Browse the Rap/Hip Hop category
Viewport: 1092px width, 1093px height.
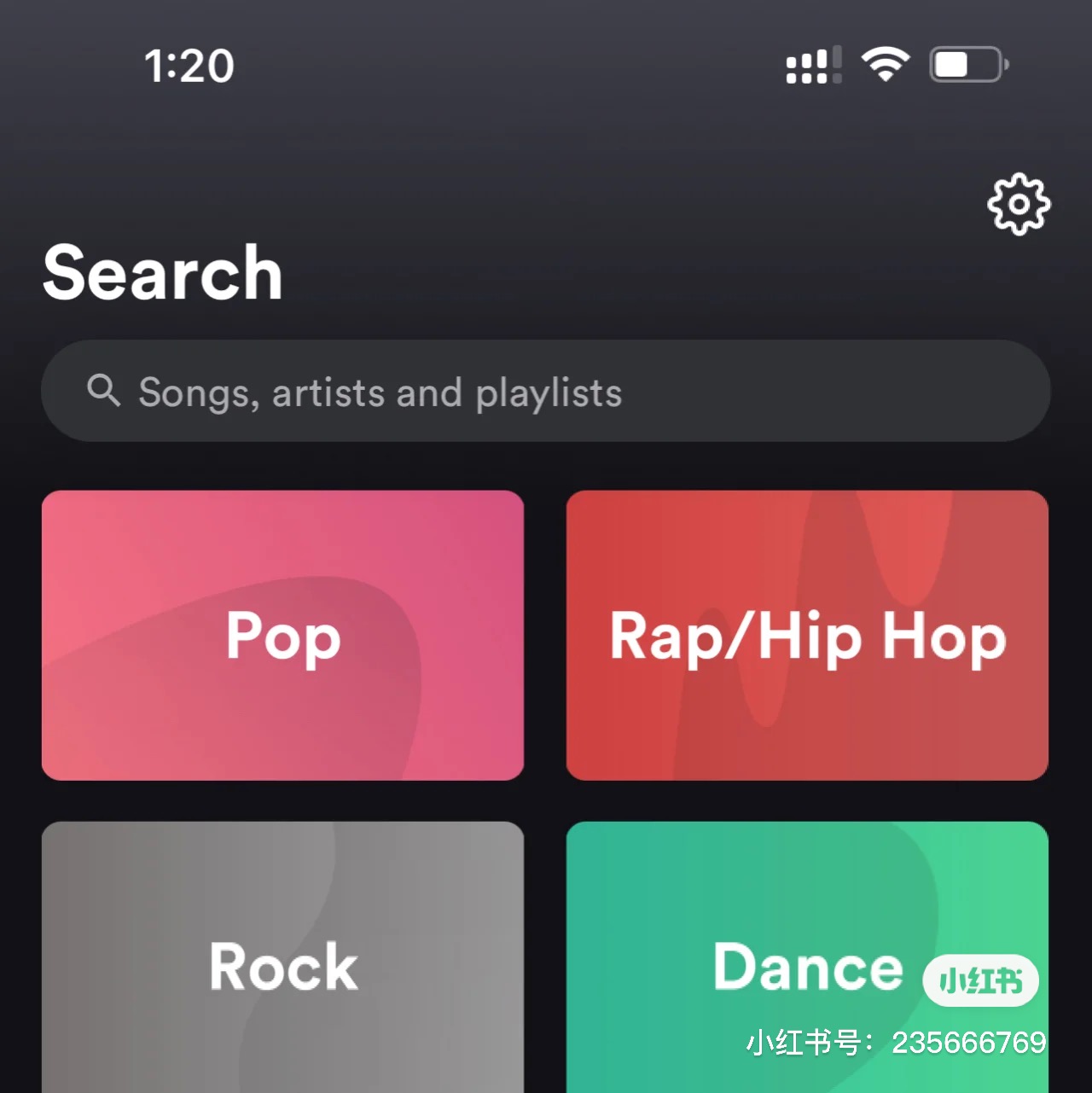pos(807,635)
